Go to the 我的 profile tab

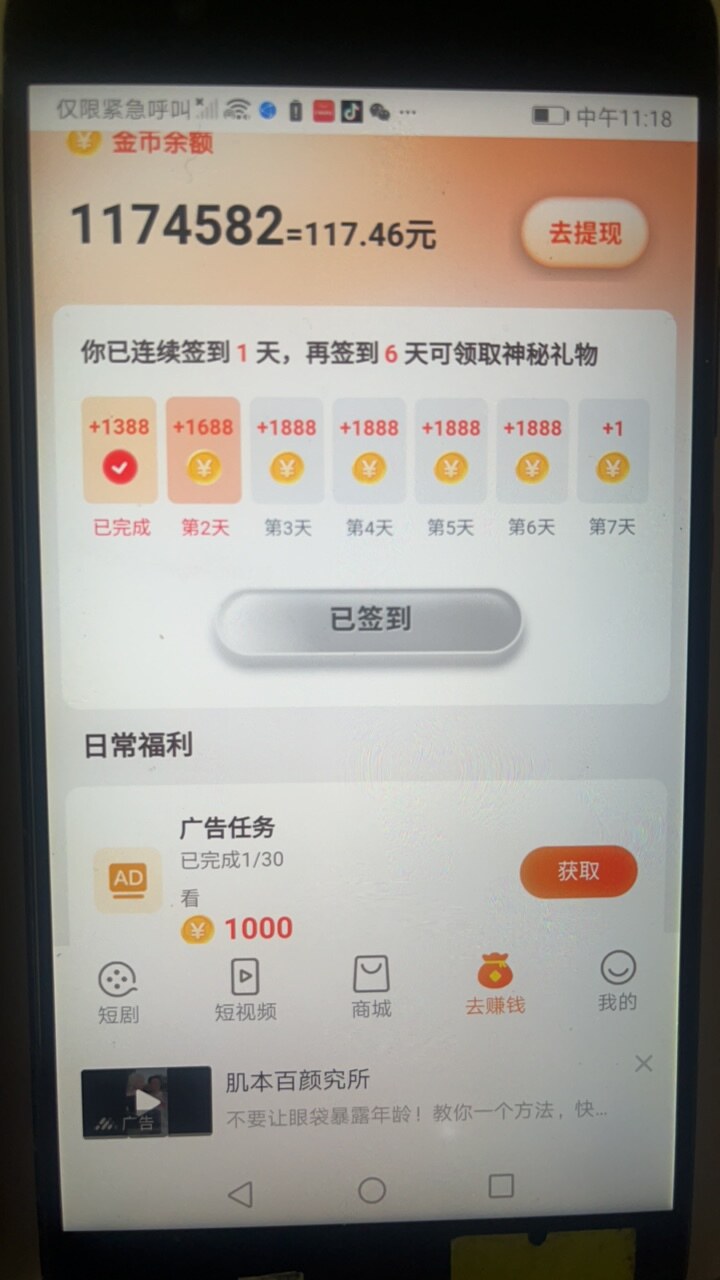pyautogui.click(x=617, y=982)
